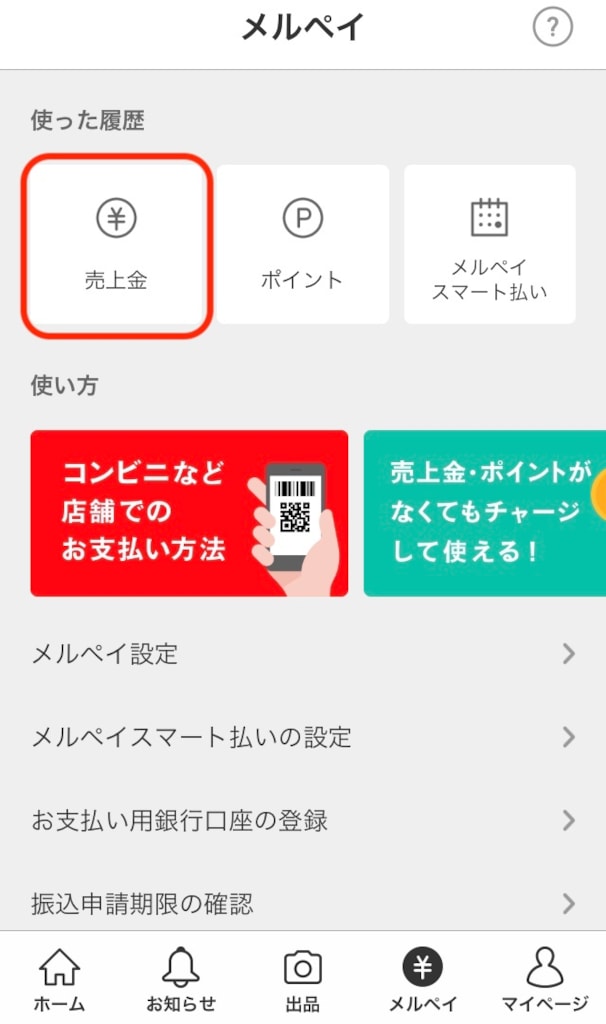Open メルペイ設定

303,655
